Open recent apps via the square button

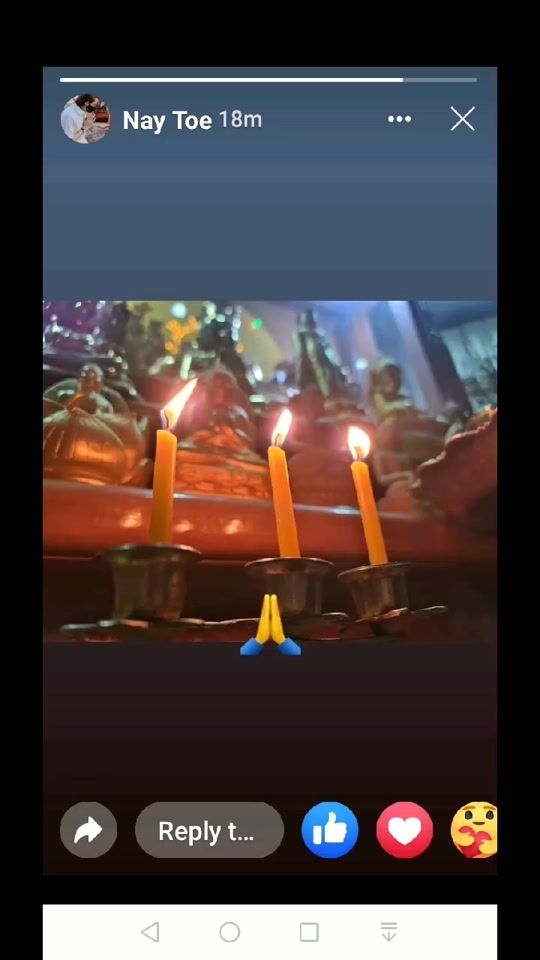pos(309,932)
